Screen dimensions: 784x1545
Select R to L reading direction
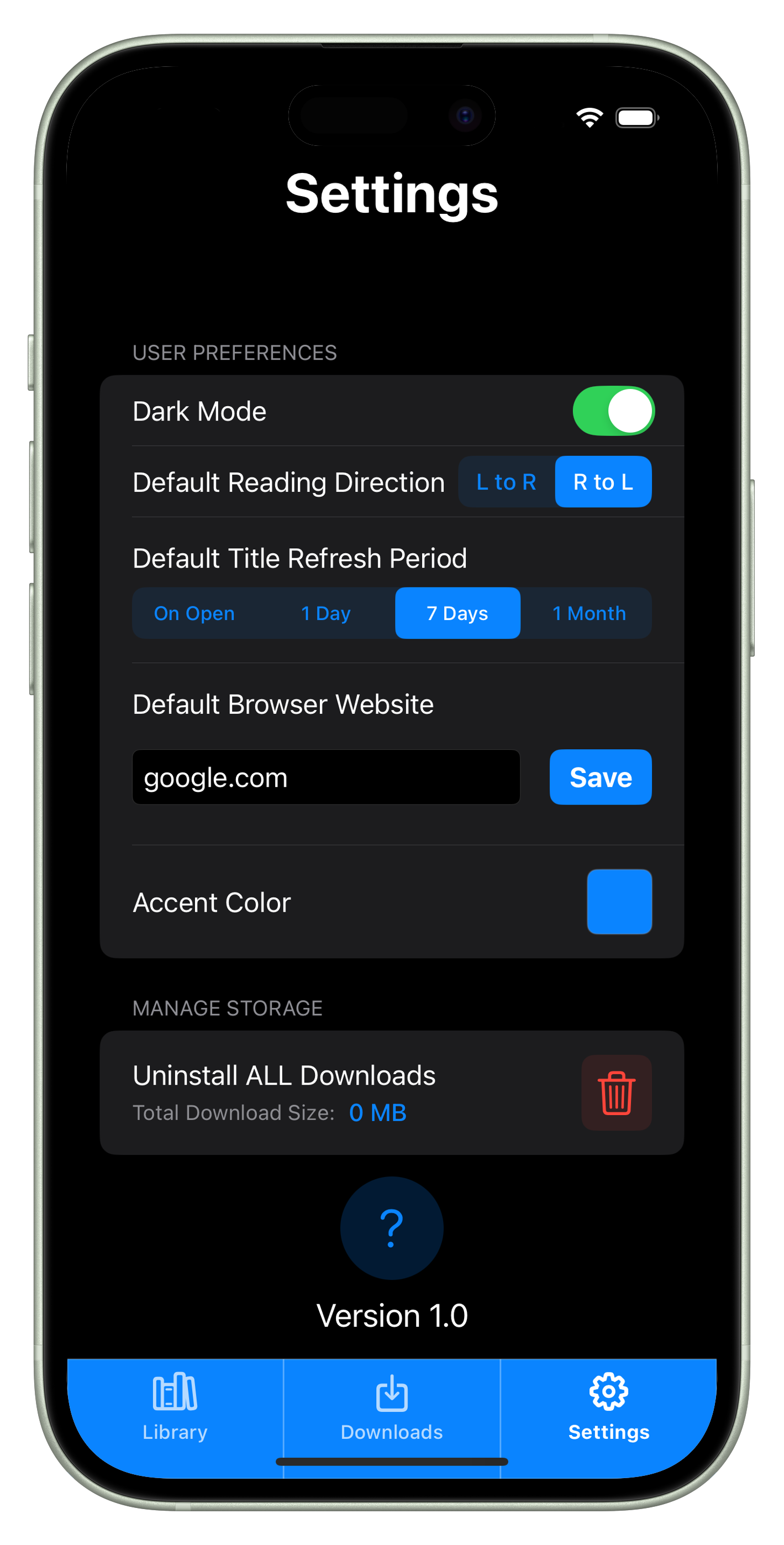pos(603,482)
